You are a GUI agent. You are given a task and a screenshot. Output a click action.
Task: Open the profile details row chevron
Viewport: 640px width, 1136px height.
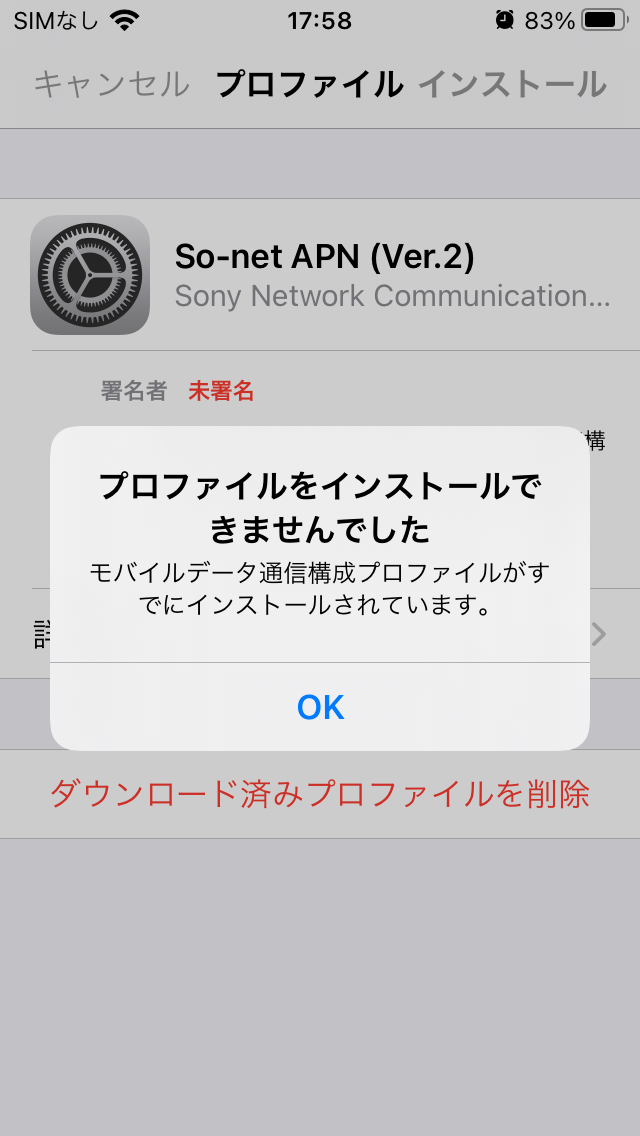[599, 634]
